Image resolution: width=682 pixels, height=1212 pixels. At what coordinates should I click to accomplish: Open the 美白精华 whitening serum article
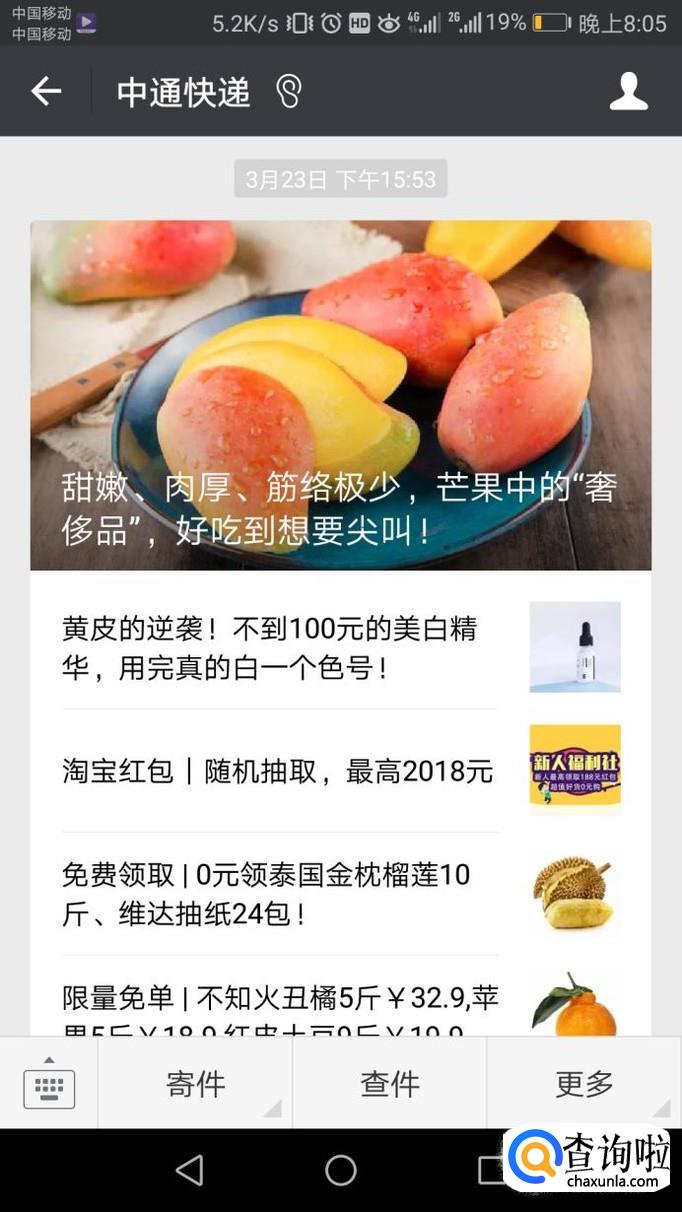click(340, 648)
